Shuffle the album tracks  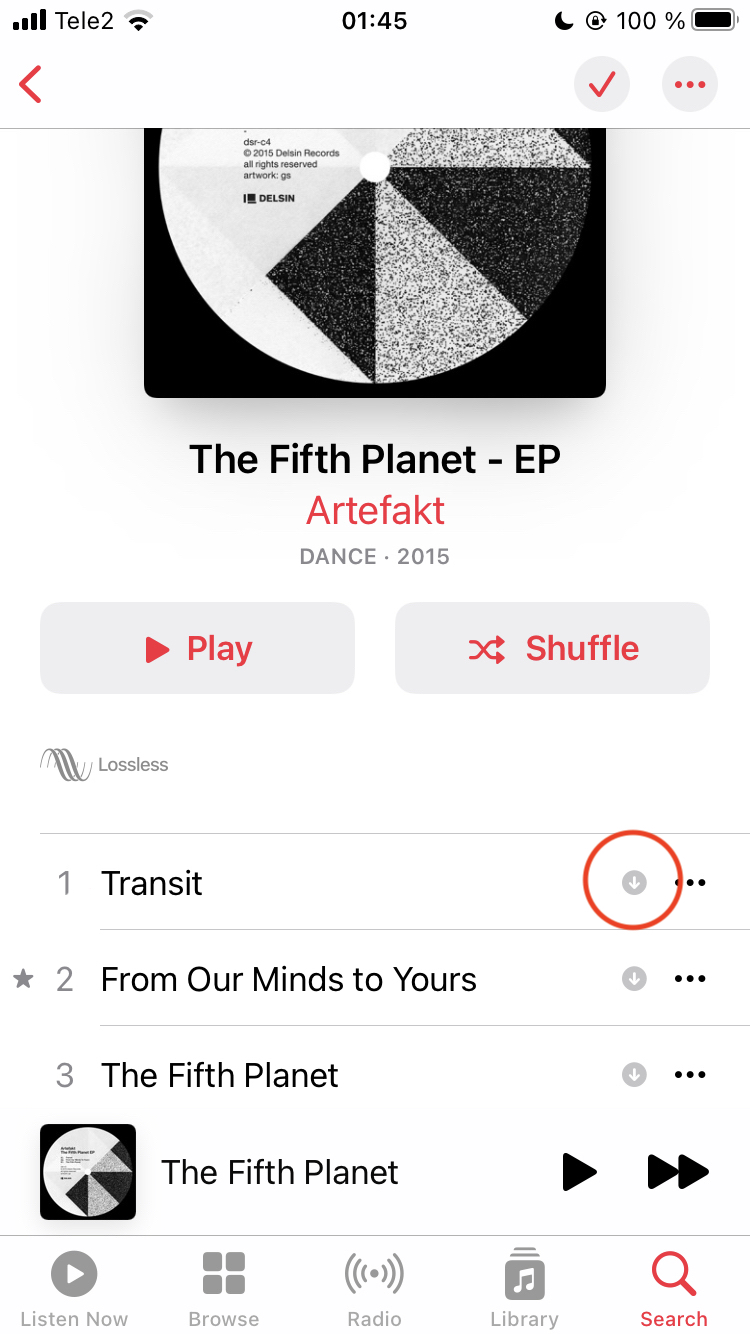(x=552, y=648)
